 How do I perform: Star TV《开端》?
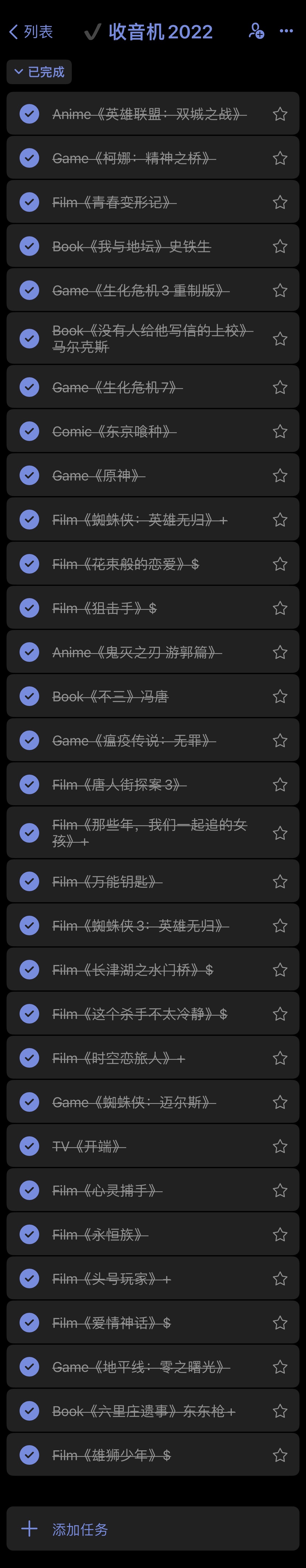click(x=280, y=1146)
